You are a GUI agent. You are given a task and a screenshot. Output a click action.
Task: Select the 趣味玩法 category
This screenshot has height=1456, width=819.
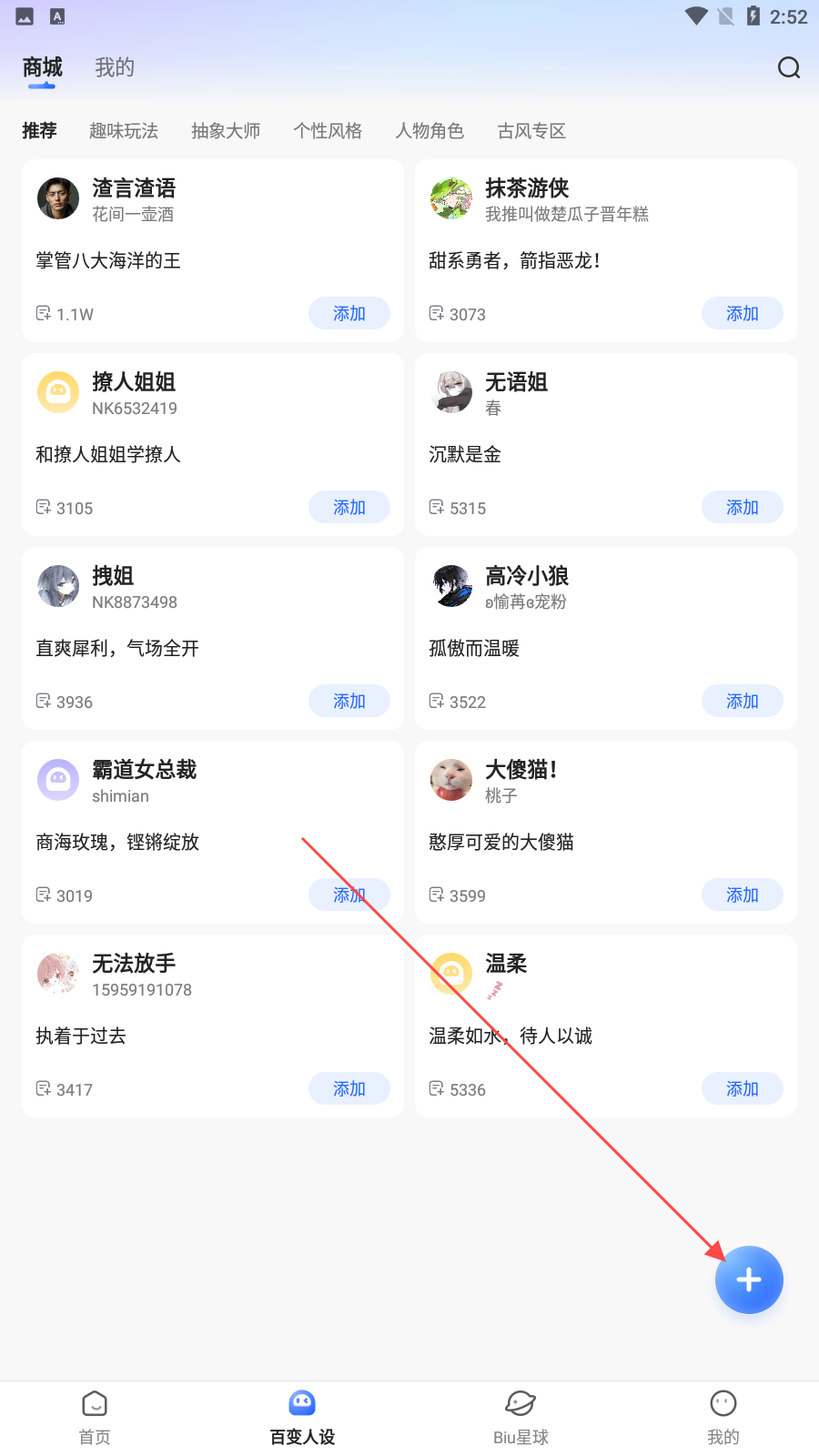124,131
